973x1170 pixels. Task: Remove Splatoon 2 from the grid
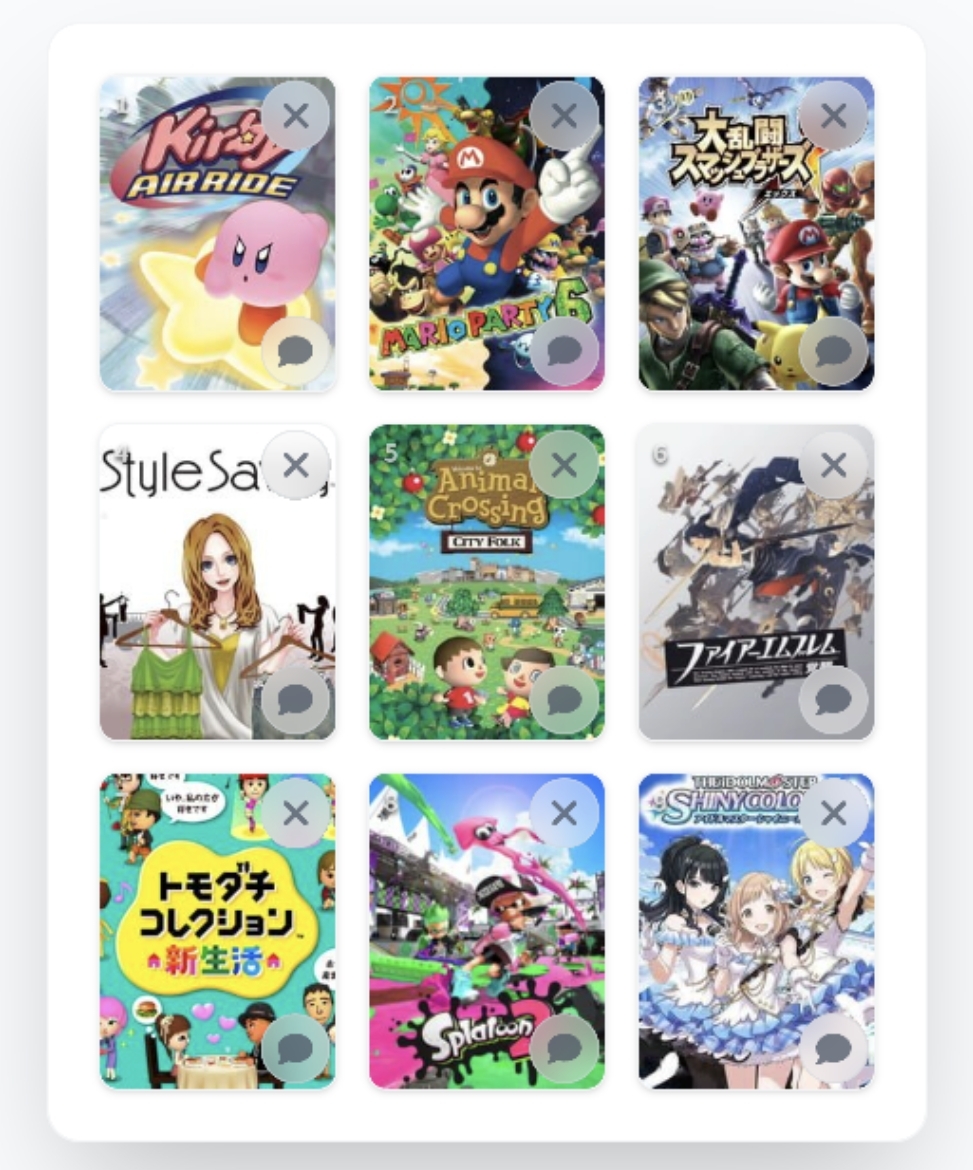pyautogui.click(x=564, y=813)
